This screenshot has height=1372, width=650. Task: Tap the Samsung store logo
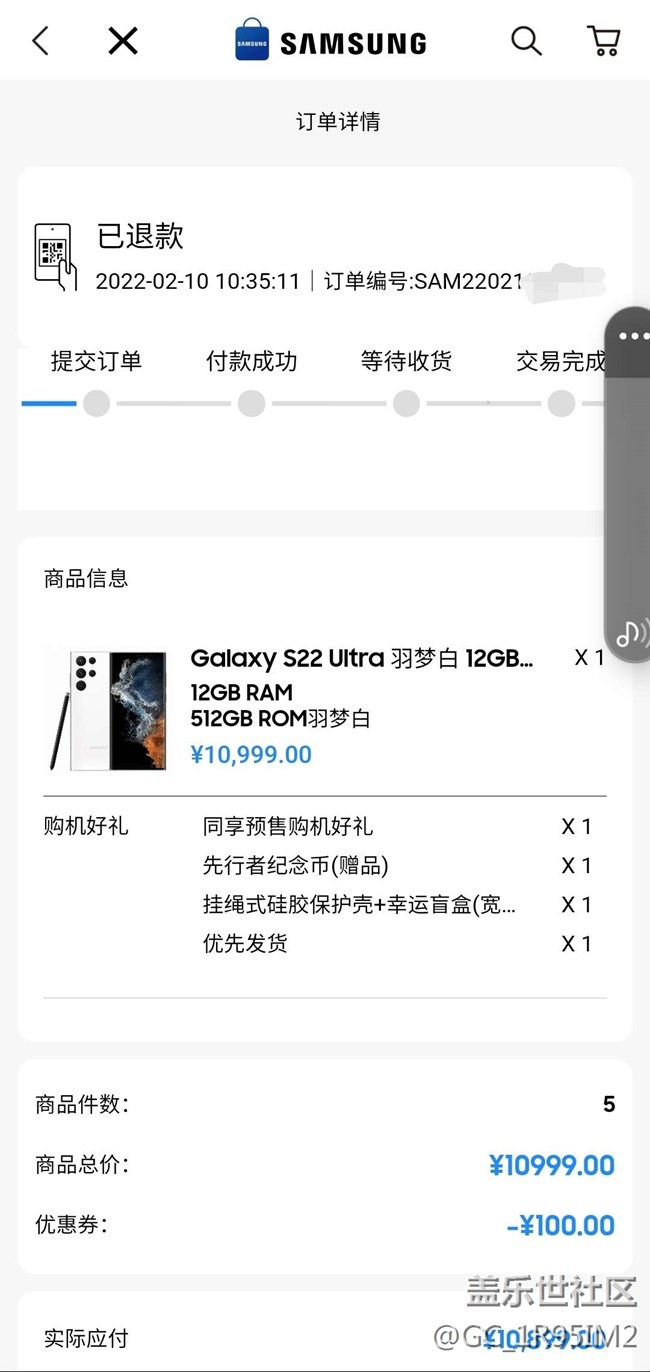coord(331,42)
